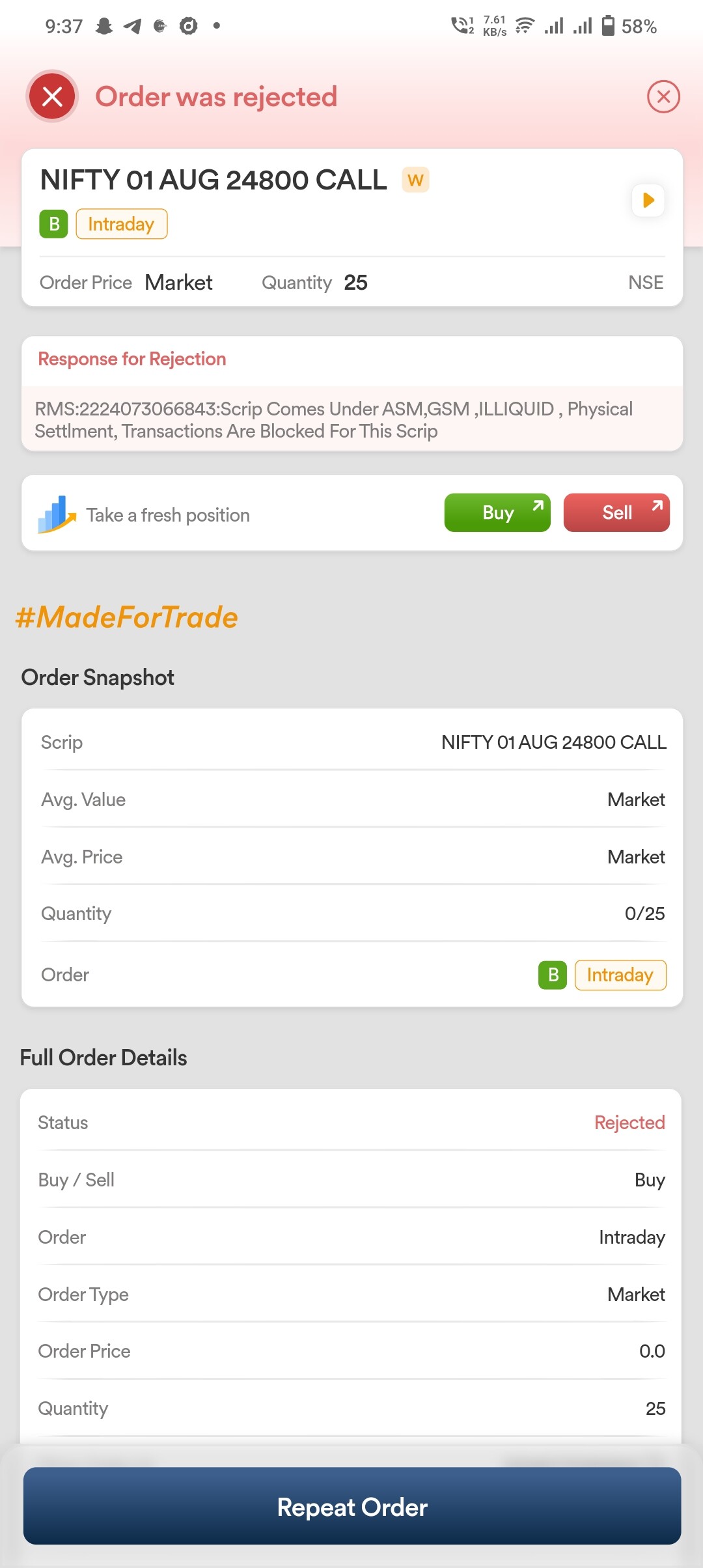Tap the green Buy button
This screenshot has width=703, height=1568.
tap(497, 512)
